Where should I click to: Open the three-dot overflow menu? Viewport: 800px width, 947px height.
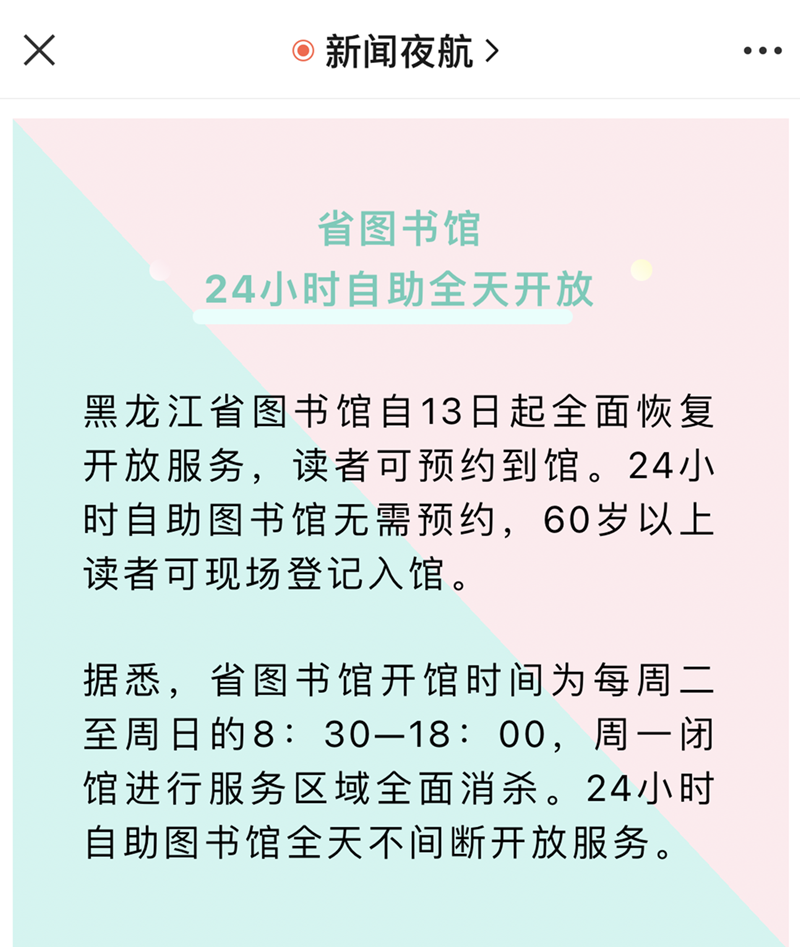click(x=762, y=51)
